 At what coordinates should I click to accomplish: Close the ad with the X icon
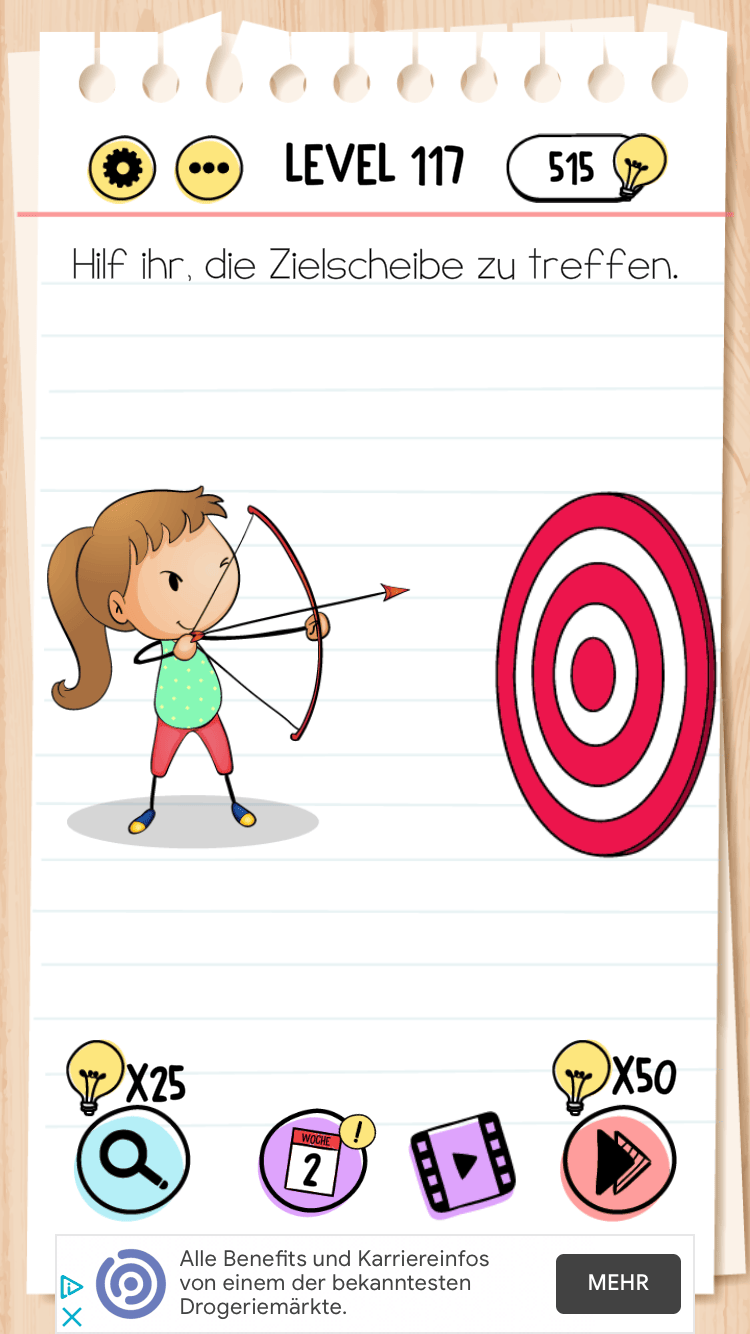coord(72,1318)
